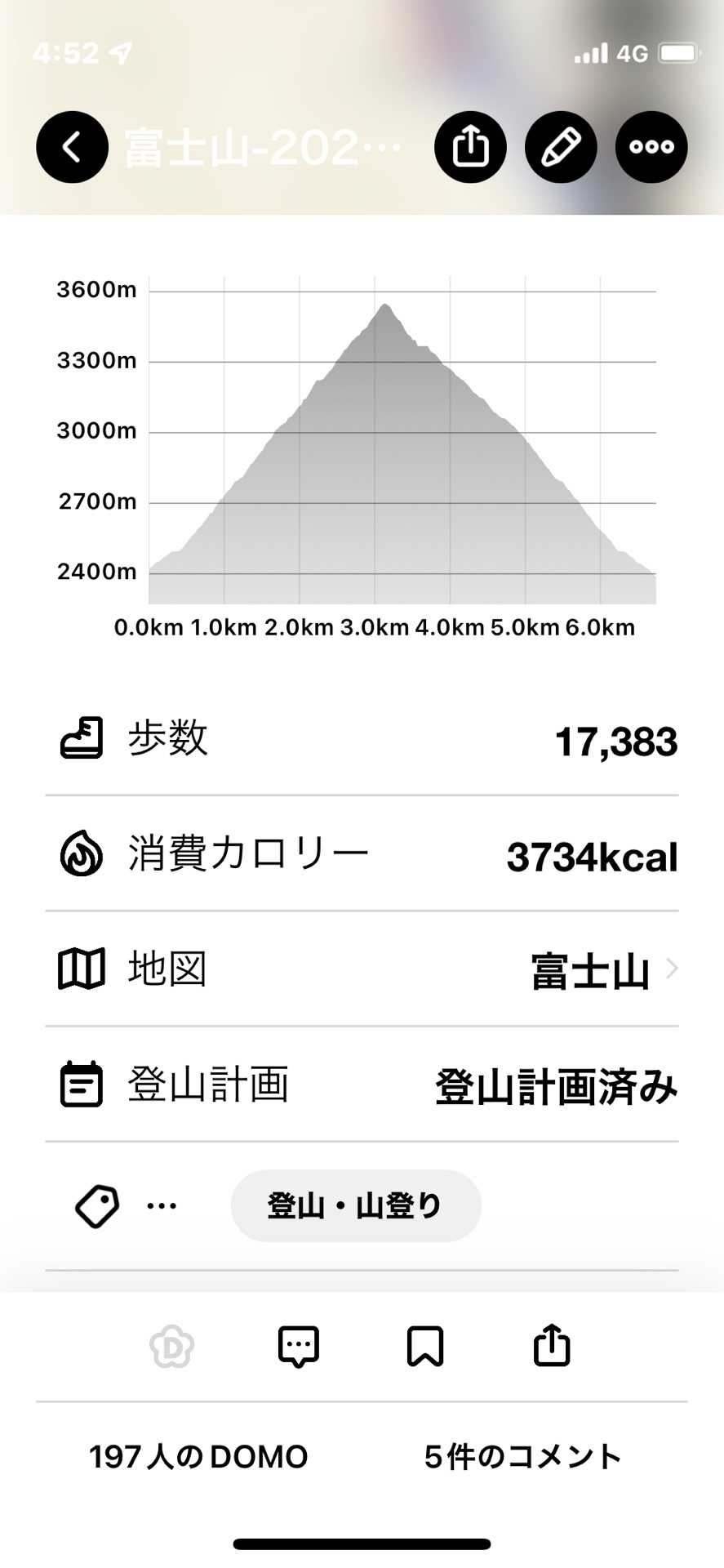724x1568 pixels.
Task: Go back using the header arrow
Action: point(72,147)
